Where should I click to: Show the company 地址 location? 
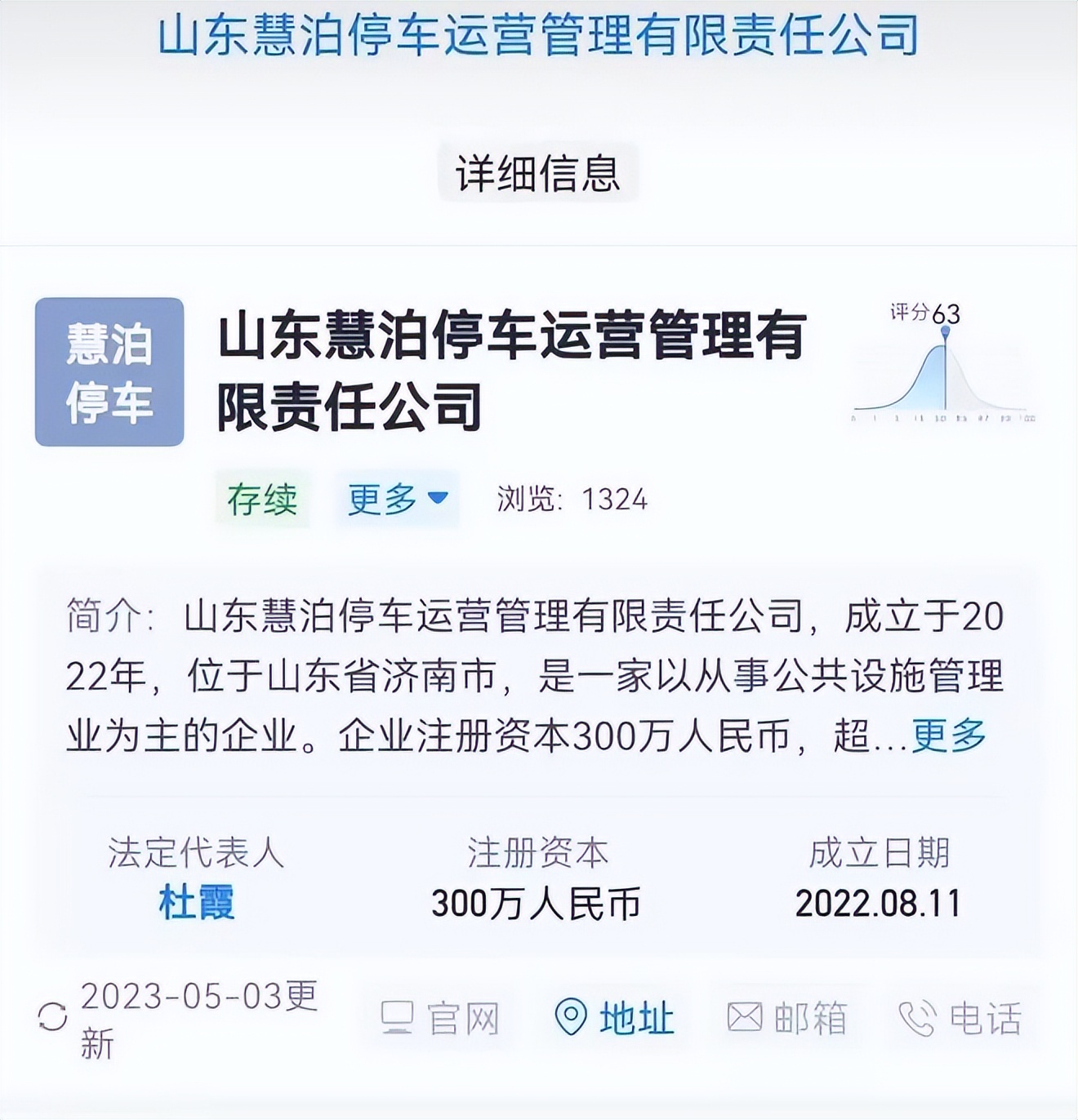[614, 1018]
